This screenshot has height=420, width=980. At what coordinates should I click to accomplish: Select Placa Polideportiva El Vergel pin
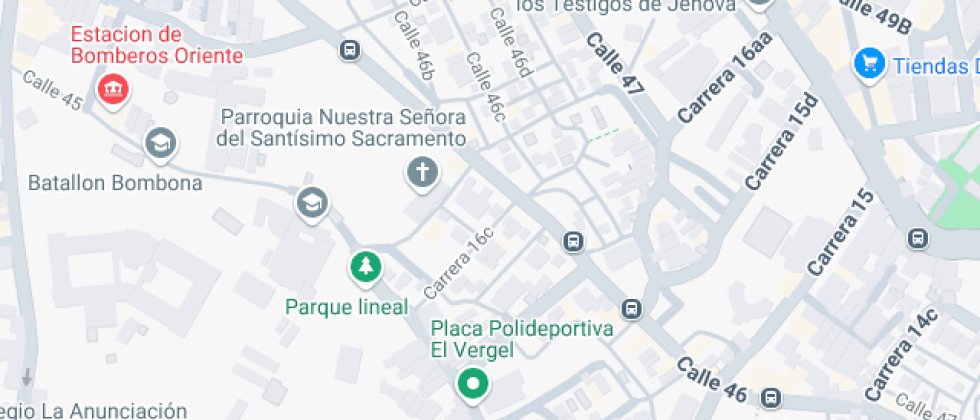pyautogui.click(x=471, y=383)
